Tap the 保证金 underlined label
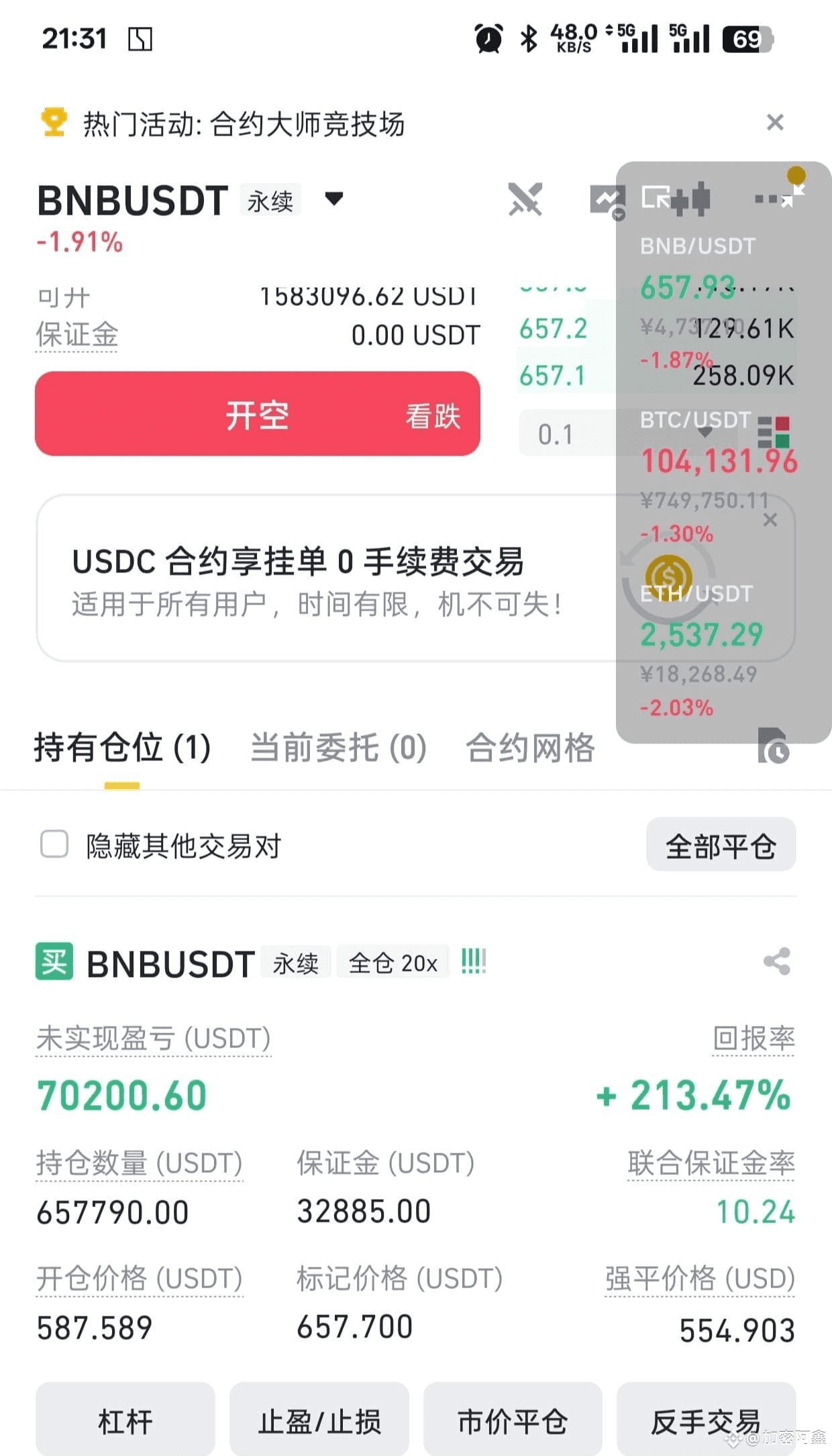Image resolution: width=832 pixels, height=1456 pixels. pos(77,334)
